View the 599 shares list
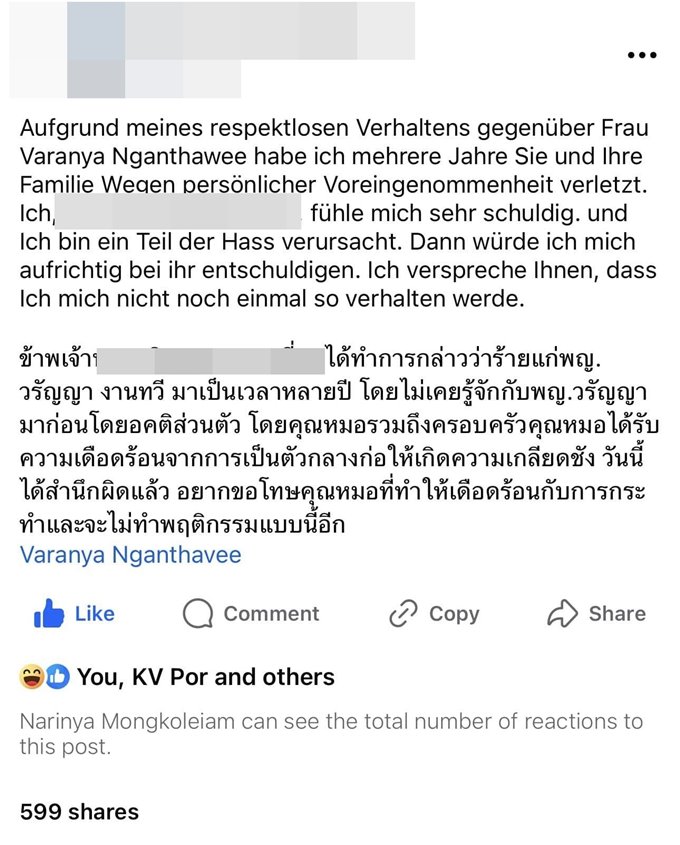The image size is (680, 845). 79,811
